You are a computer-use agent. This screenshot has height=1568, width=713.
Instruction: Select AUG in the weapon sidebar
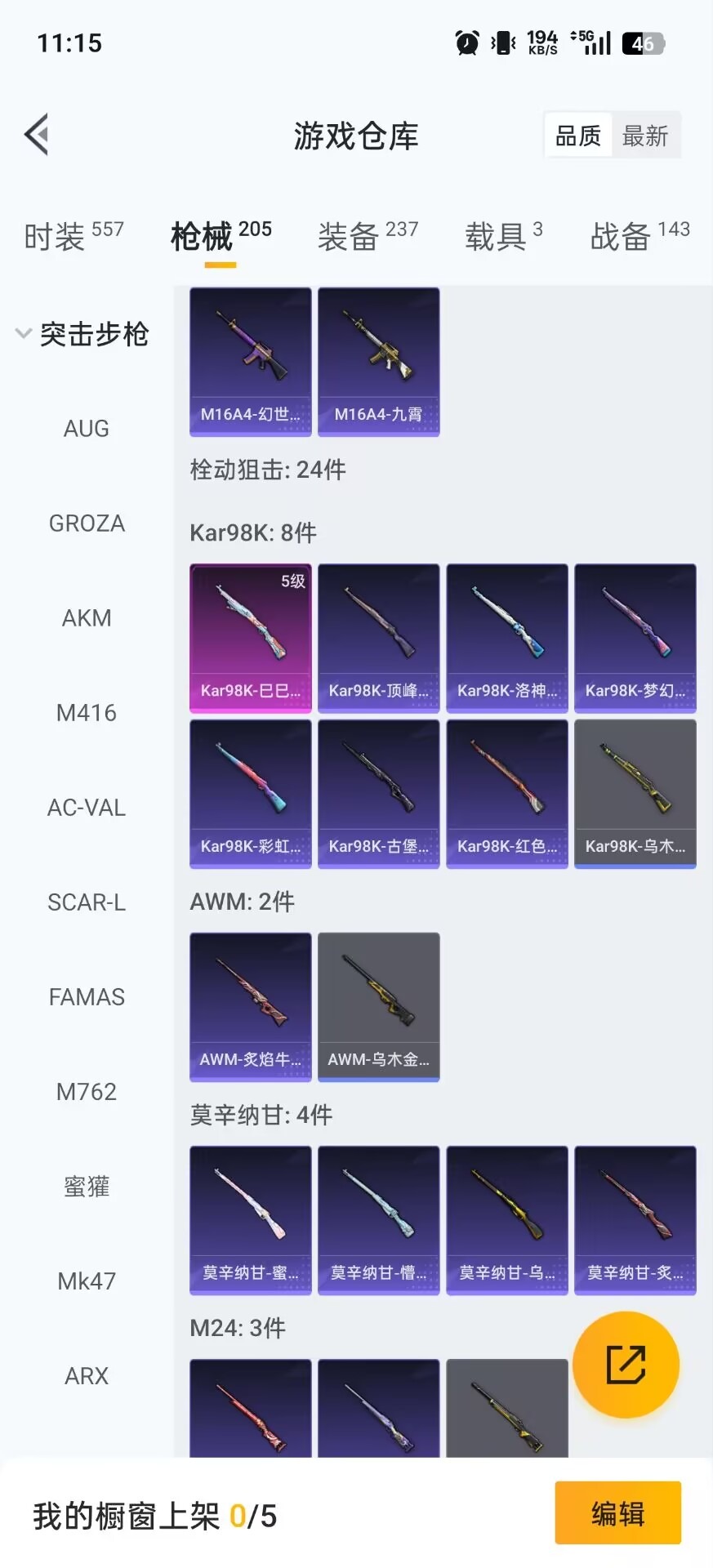(x=86, y=428)
